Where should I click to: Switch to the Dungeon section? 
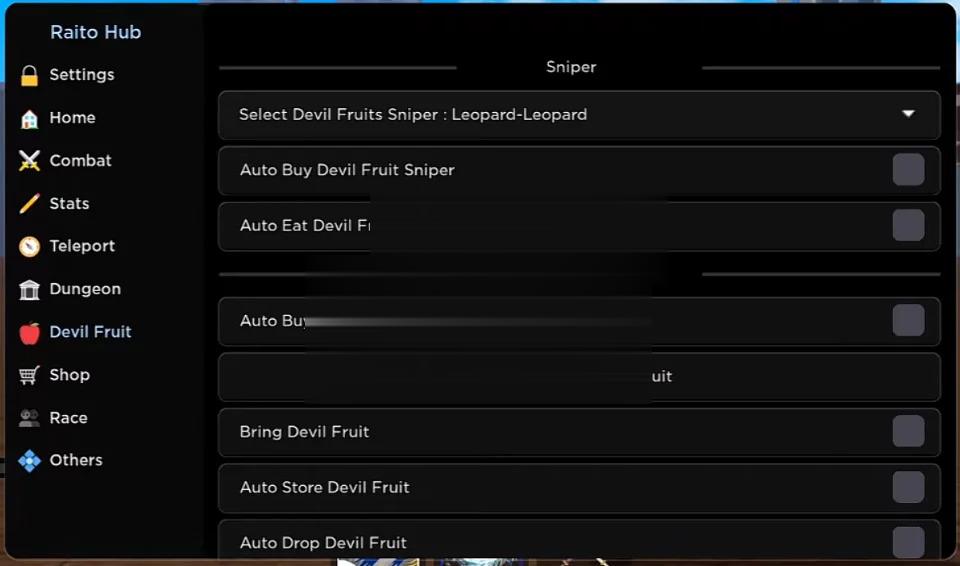click(x=84, y=289)
